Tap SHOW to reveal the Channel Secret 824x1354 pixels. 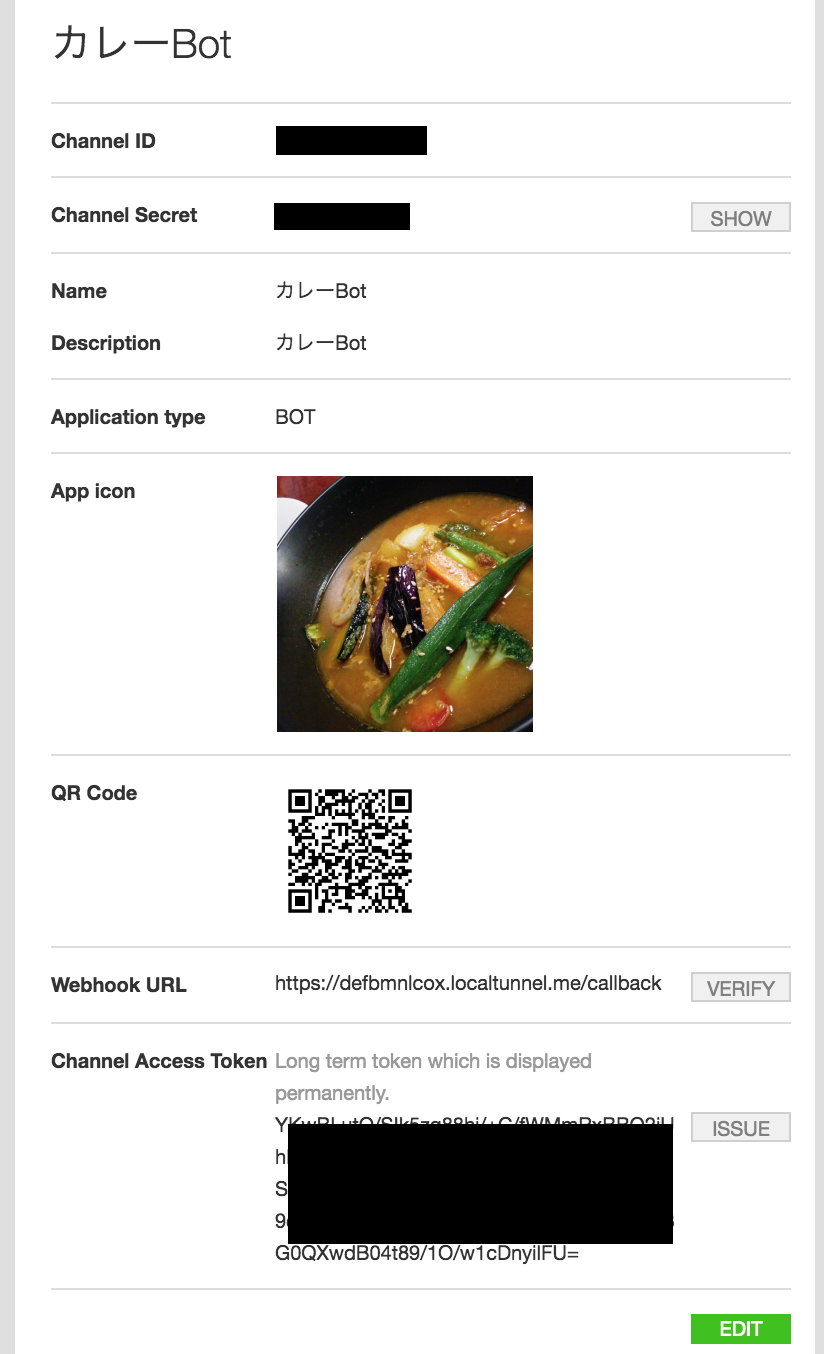(740, 218)
